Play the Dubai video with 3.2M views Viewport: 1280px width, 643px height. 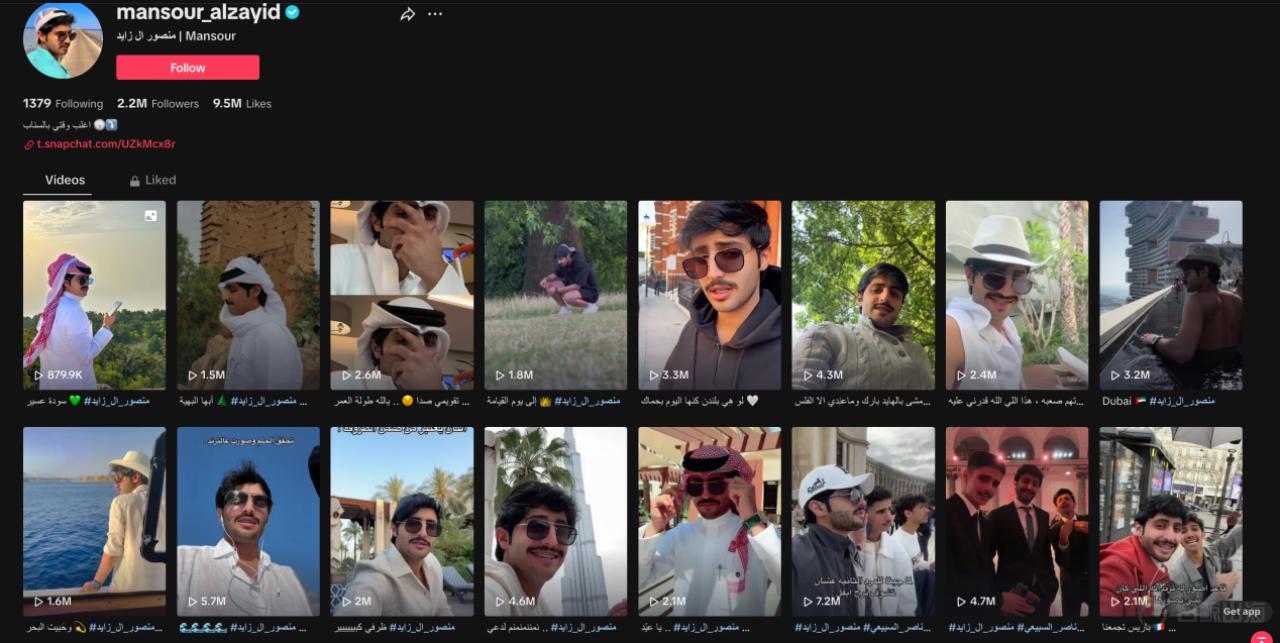click(x=1170, y=295)
